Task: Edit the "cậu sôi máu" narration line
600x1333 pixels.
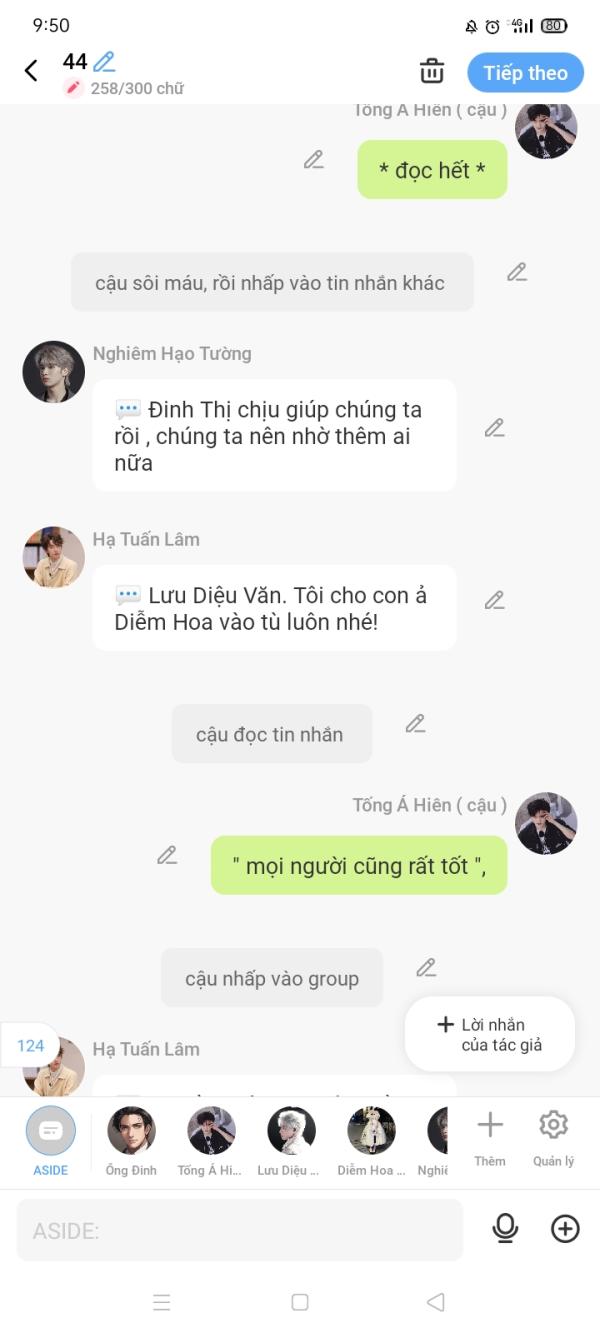Action: pos(516,272)
